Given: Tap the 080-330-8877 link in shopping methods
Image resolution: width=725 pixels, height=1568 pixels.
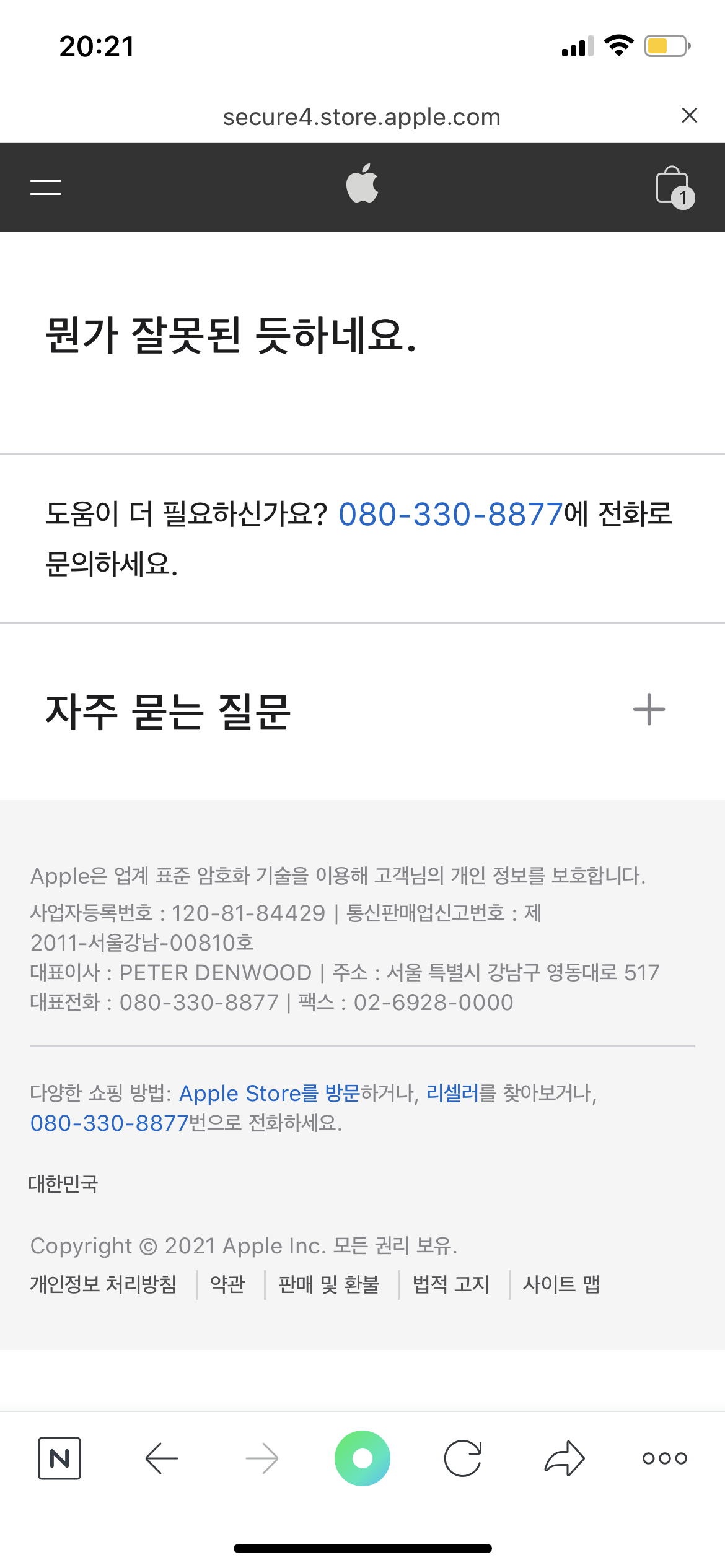Looking at the screenshot, I should point(110,1123).
